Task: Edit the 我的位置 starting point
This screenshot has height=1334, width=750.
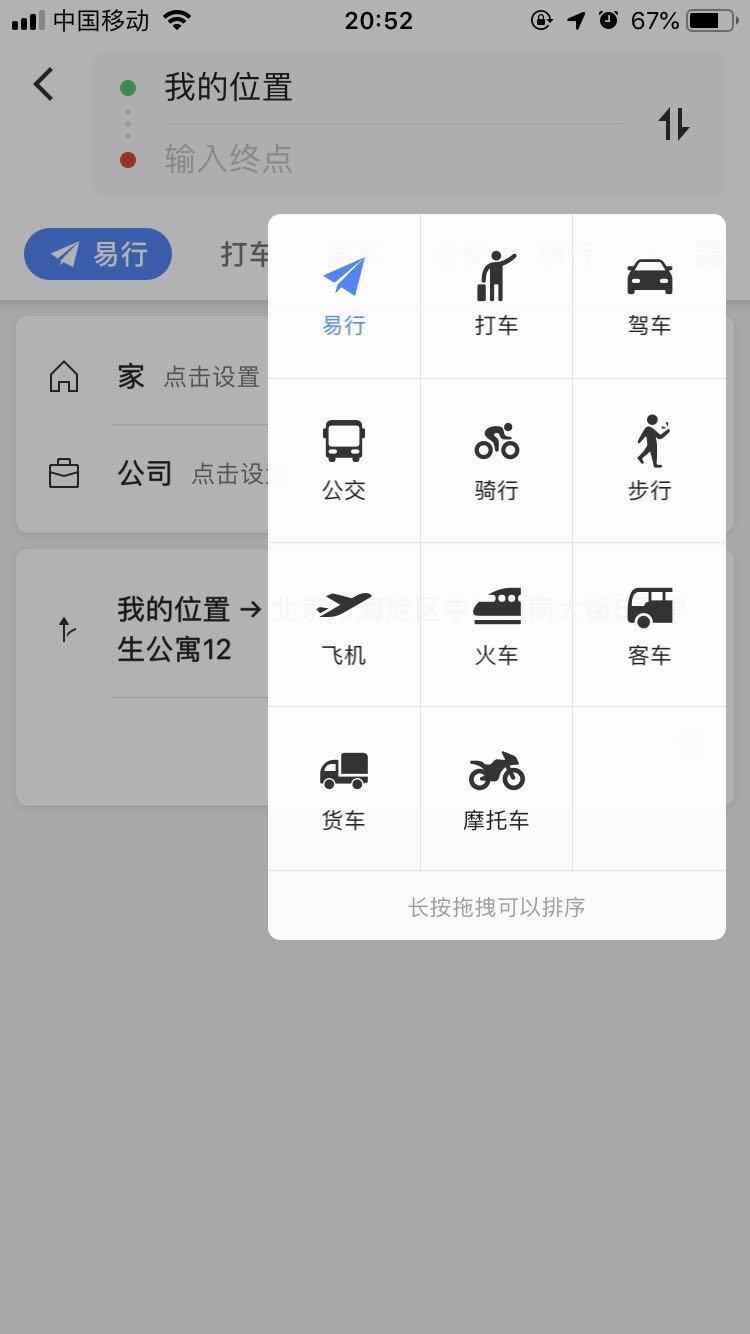Action: [x=392, y=88]
